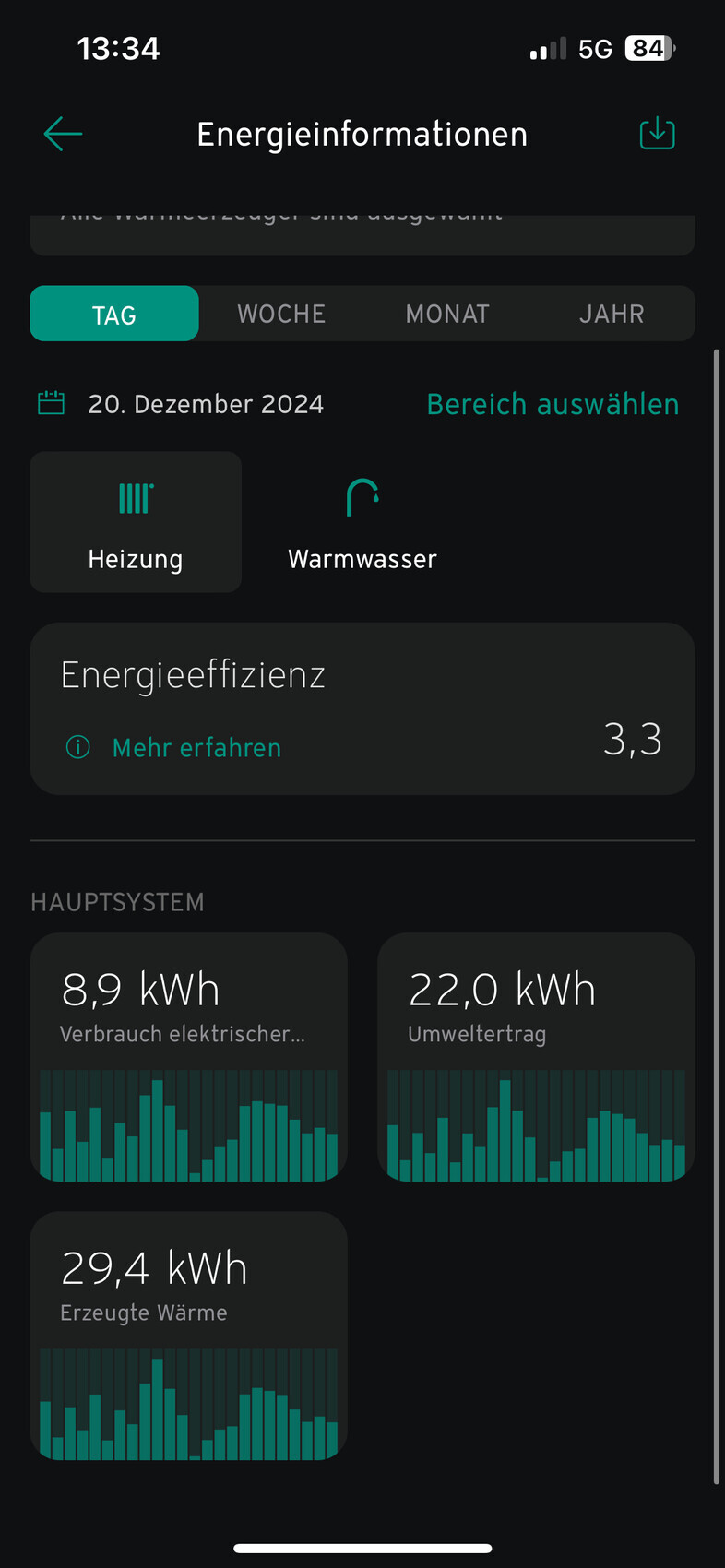Image resolution: width=725 pixels, height=1568 pixels.
Task: Switch to the MONAT view
Action: 447,315
